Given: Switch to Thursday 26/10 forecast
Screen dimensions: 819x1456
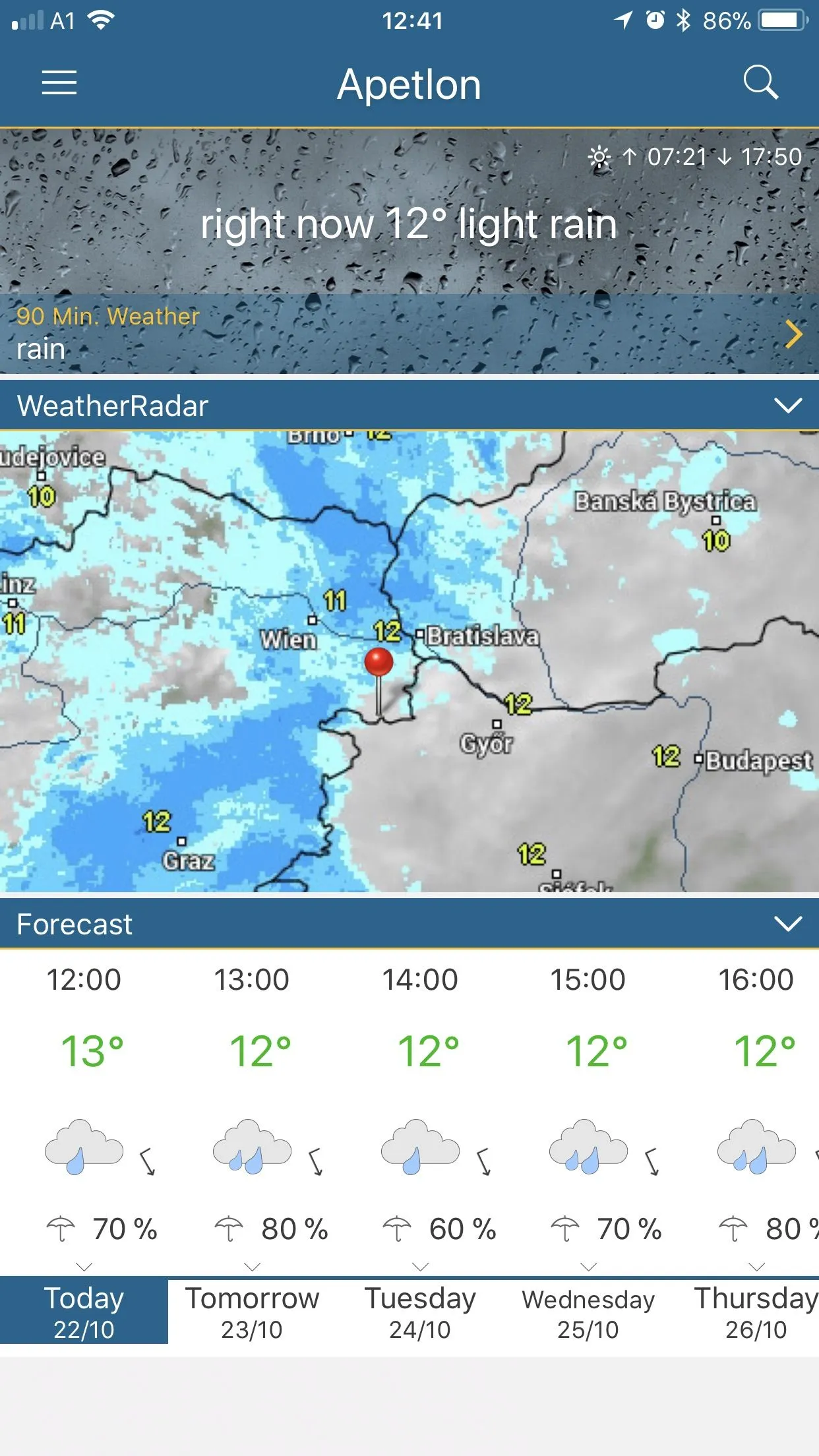Looking at the screenshot, I should [756, 1312].
